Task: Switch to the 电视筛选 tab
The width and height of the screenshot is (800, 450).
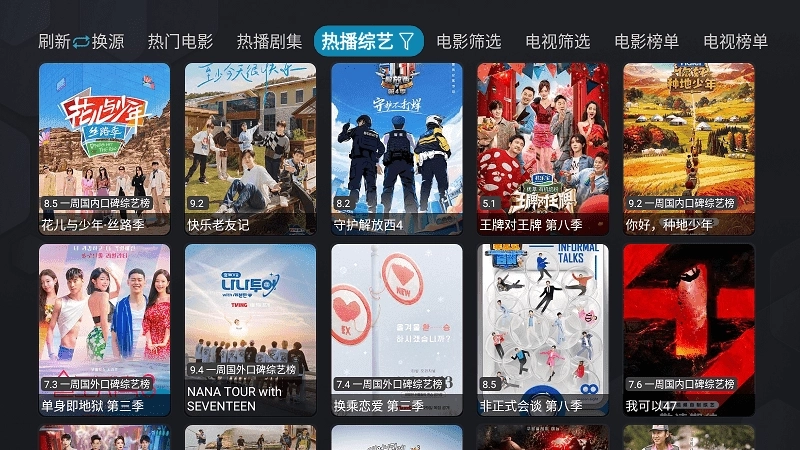Action: pos(558,41)
